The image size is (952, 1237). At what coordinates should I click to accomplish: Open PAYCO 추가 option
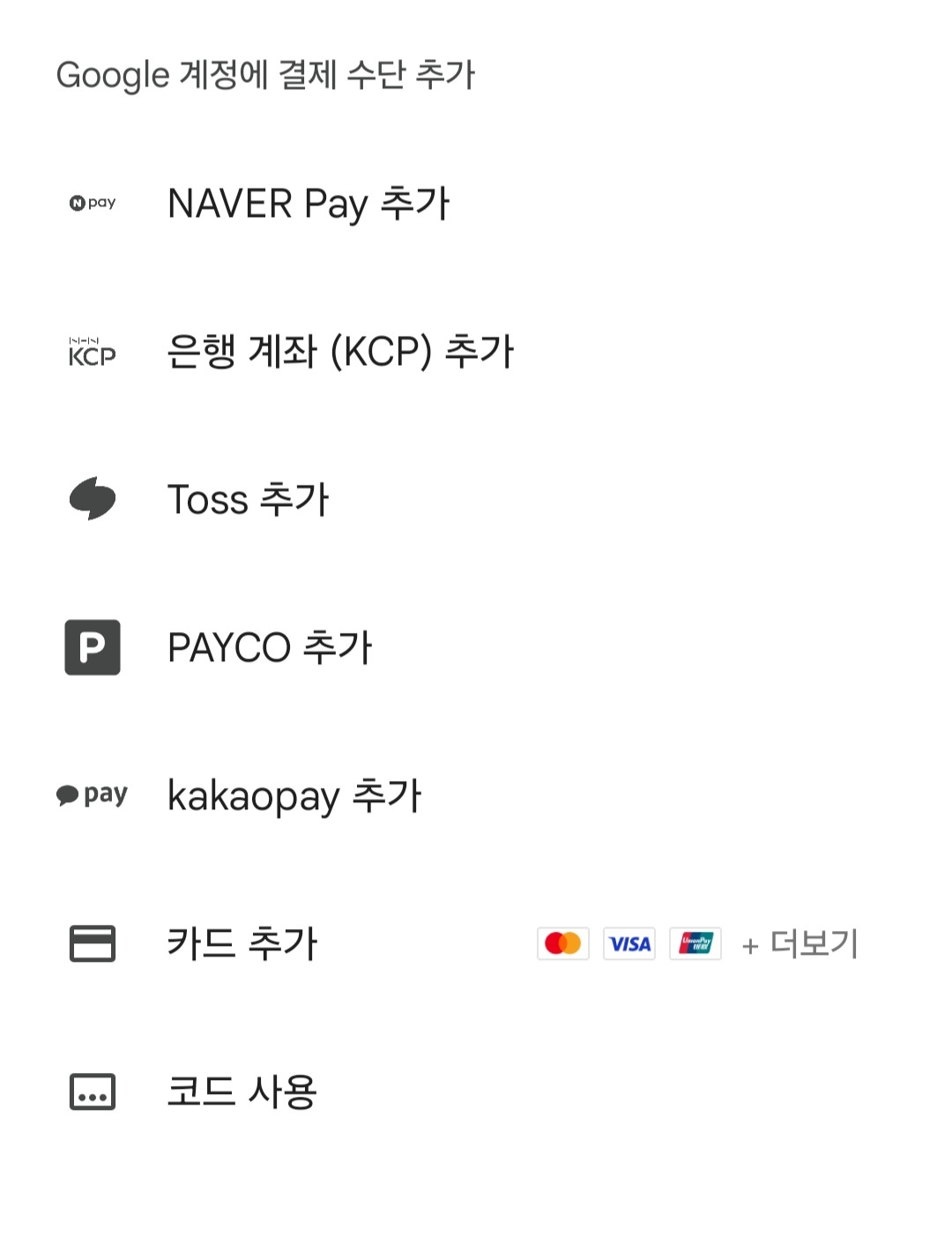click(270, 648)
